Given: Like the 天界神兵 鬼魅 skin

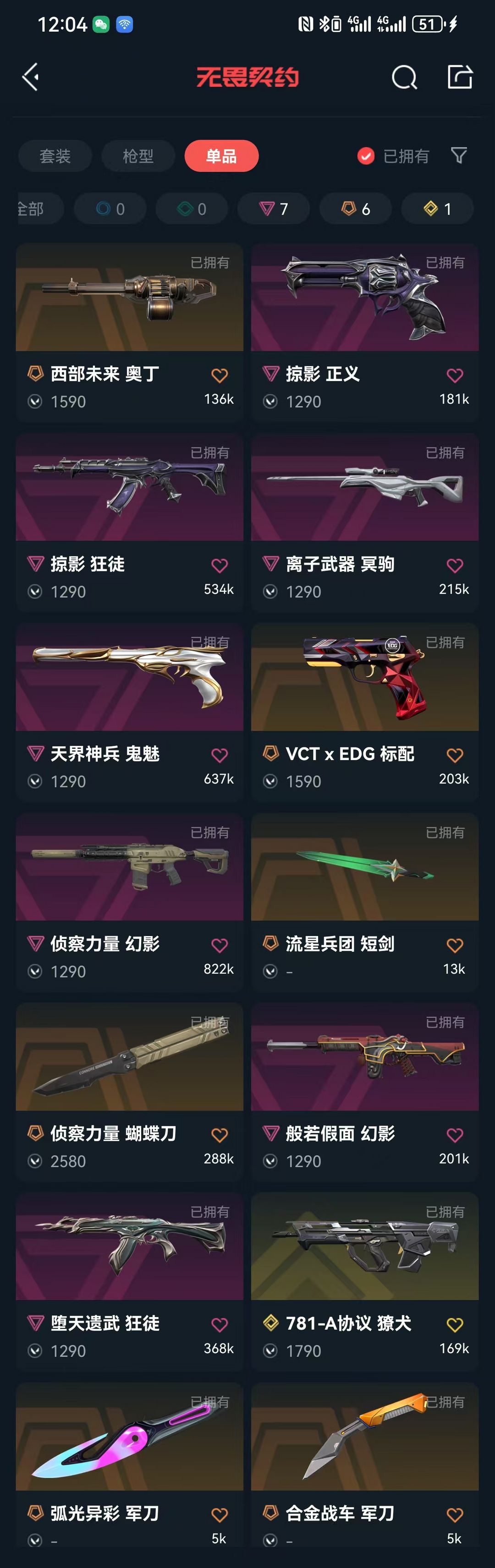Looking at the screenshot, I should (219, 756).
